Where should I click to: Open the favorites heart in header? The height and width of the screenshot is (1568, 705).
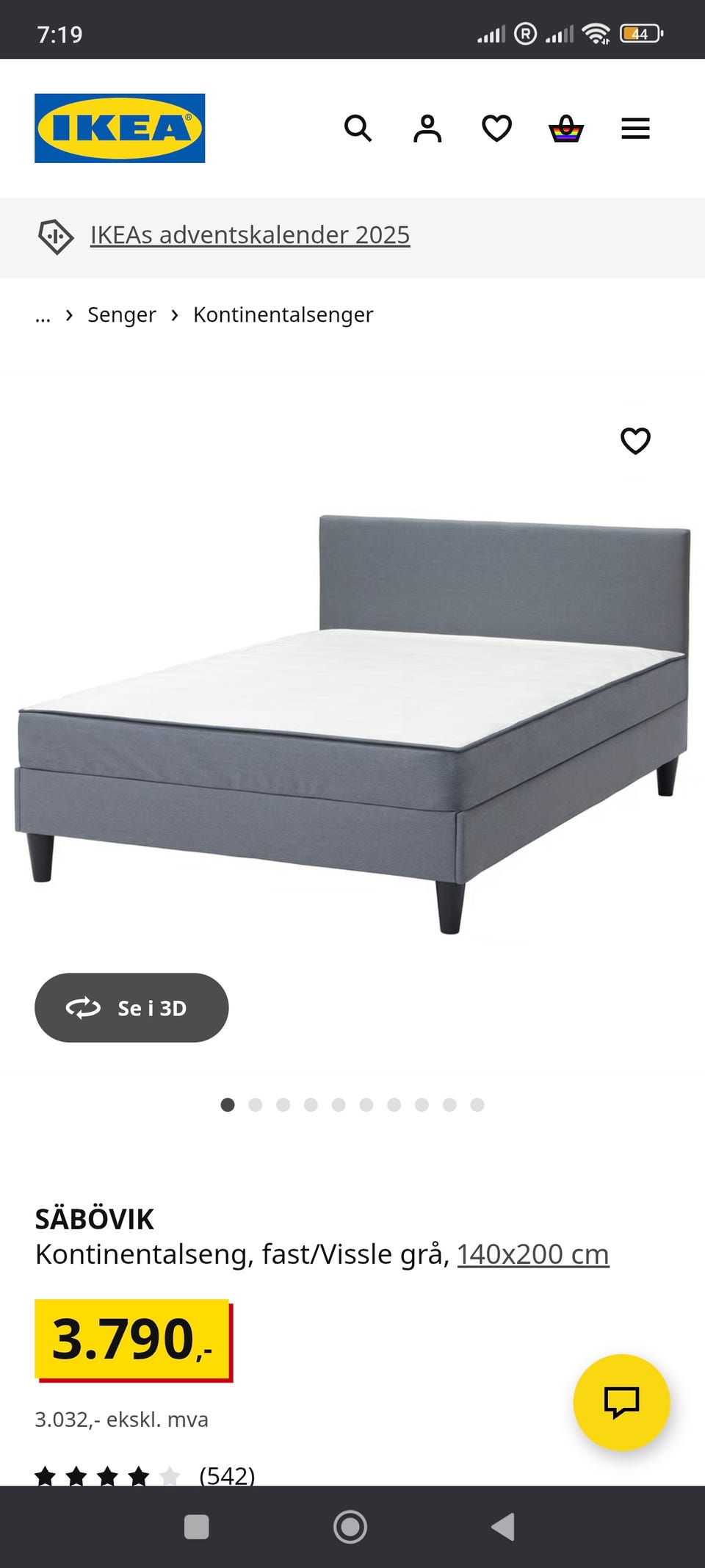pos(496,129)
